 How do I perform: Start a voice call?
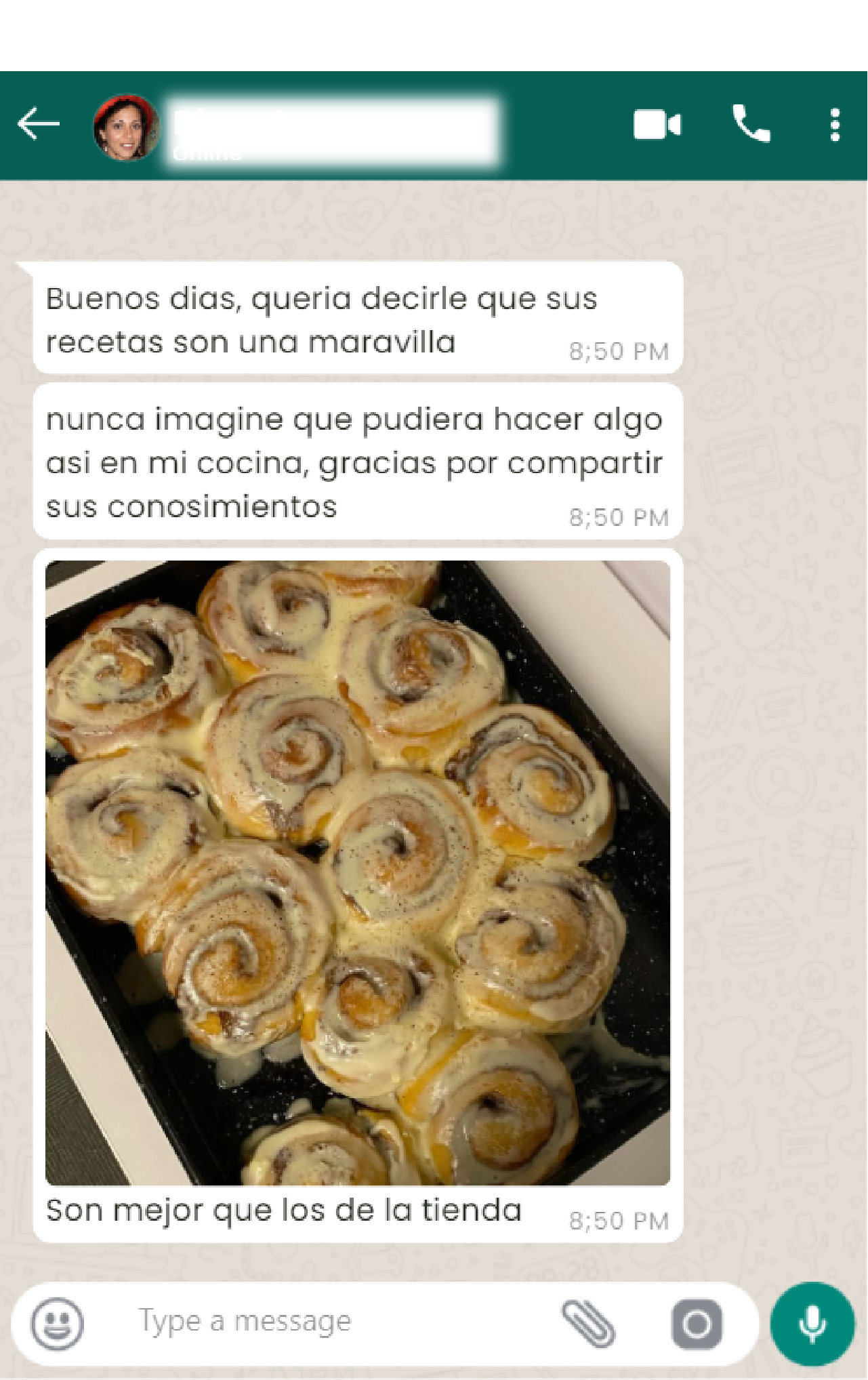tap(751, 125)
